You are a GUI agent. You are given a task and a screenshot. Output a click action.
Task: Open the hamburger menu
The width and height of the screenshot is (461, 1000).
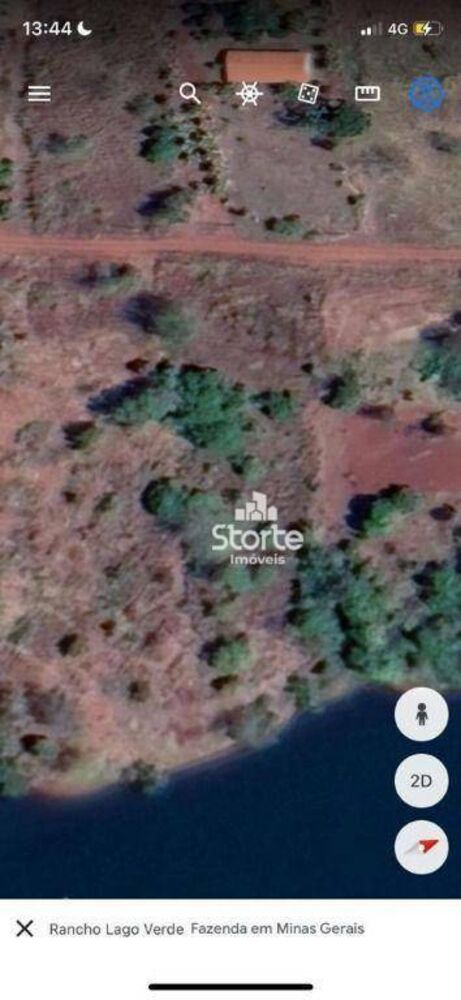pos(39,94)
